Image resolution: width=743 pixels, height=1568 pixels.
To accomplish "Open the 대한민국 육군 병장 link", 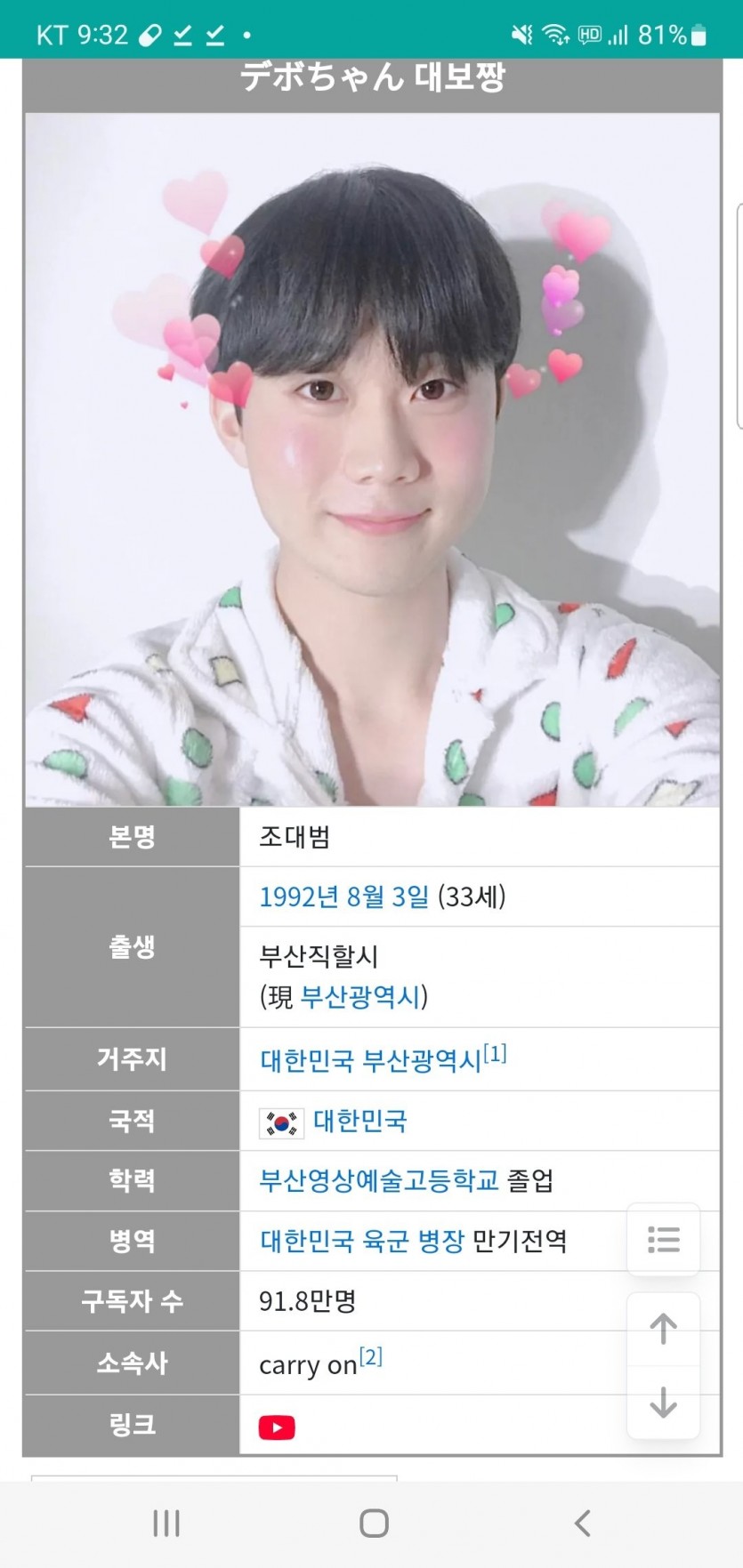I will tap(362, 1241).
